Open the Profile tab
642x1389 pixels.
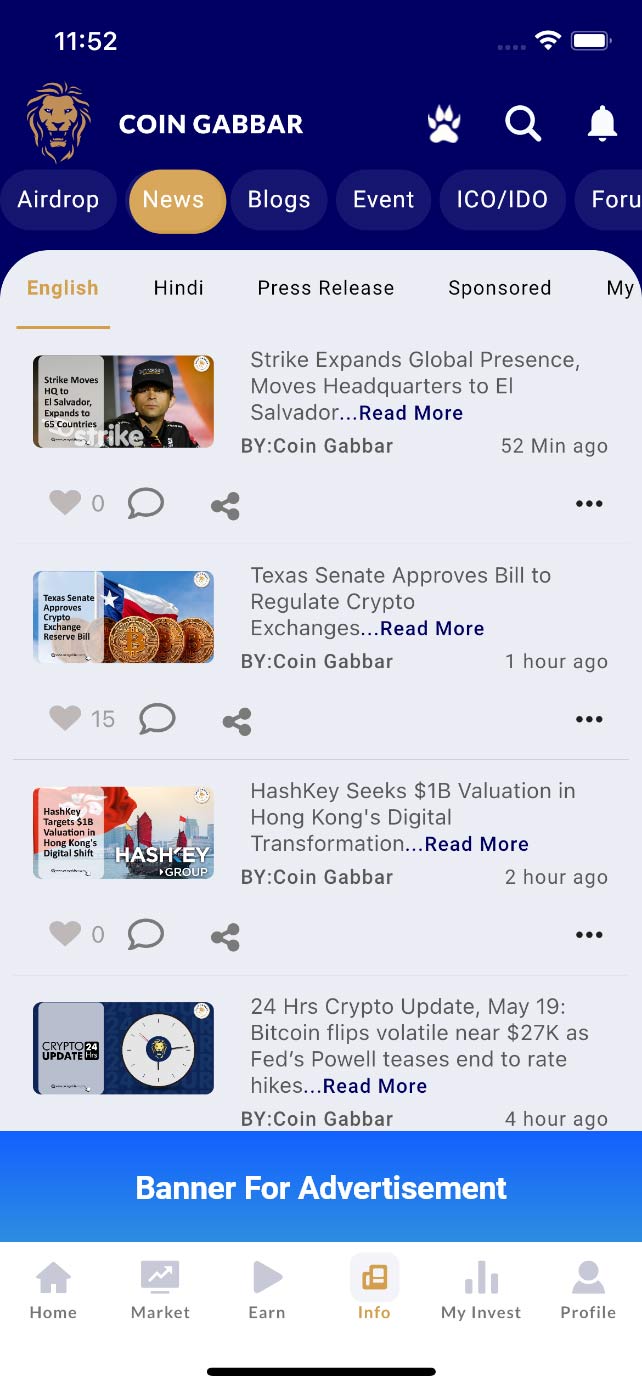click(x=588, y=1290)
